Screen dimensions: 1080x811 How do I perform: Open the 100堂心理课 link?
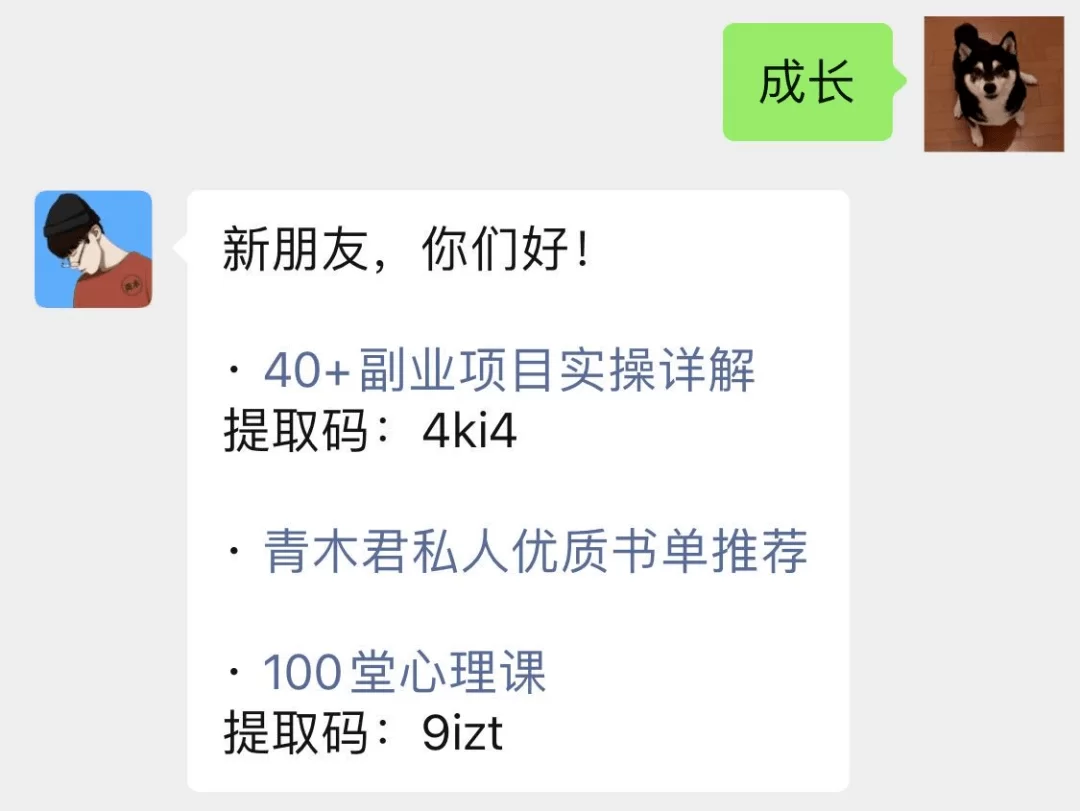point(404,673)
